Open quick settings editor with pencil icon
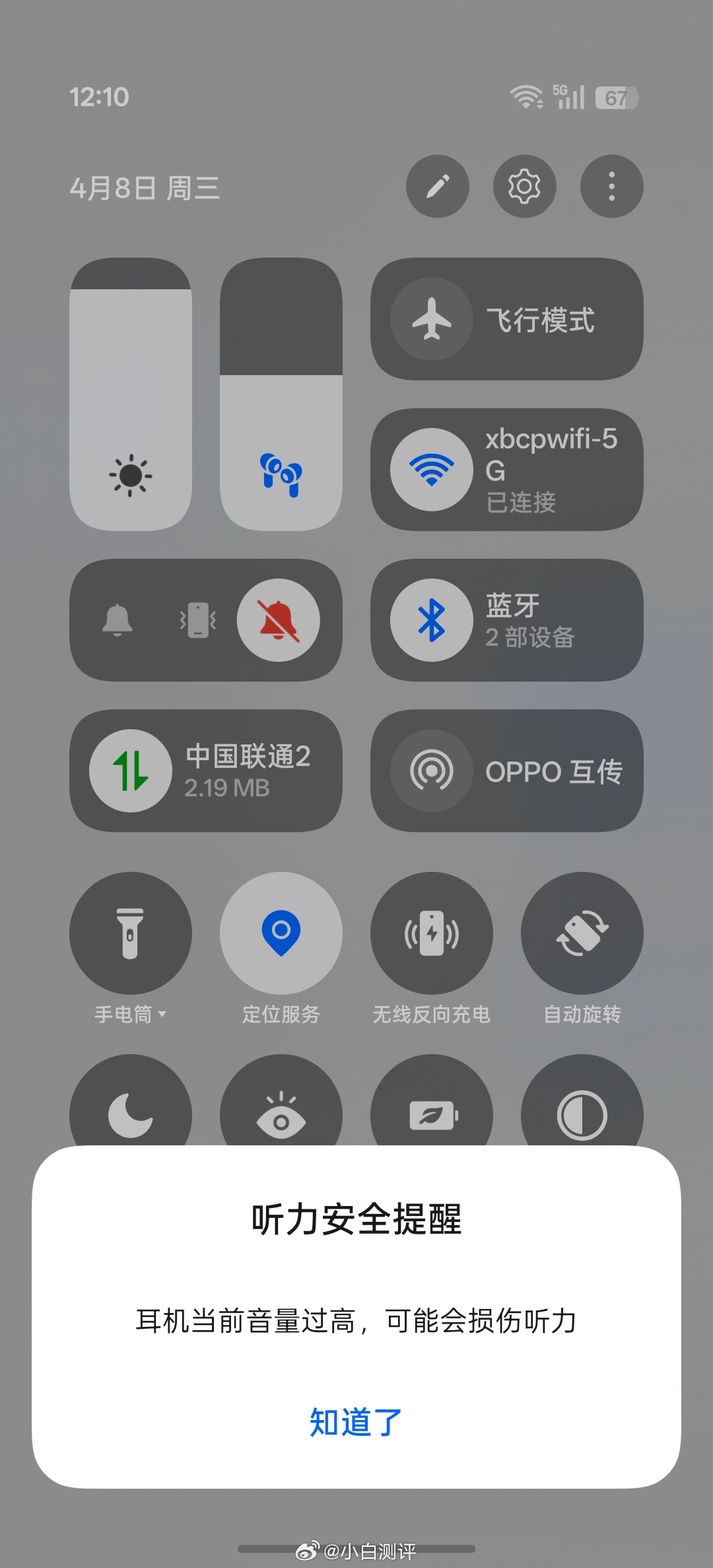This screenshot has width=713, height=1568. [438, 187]
